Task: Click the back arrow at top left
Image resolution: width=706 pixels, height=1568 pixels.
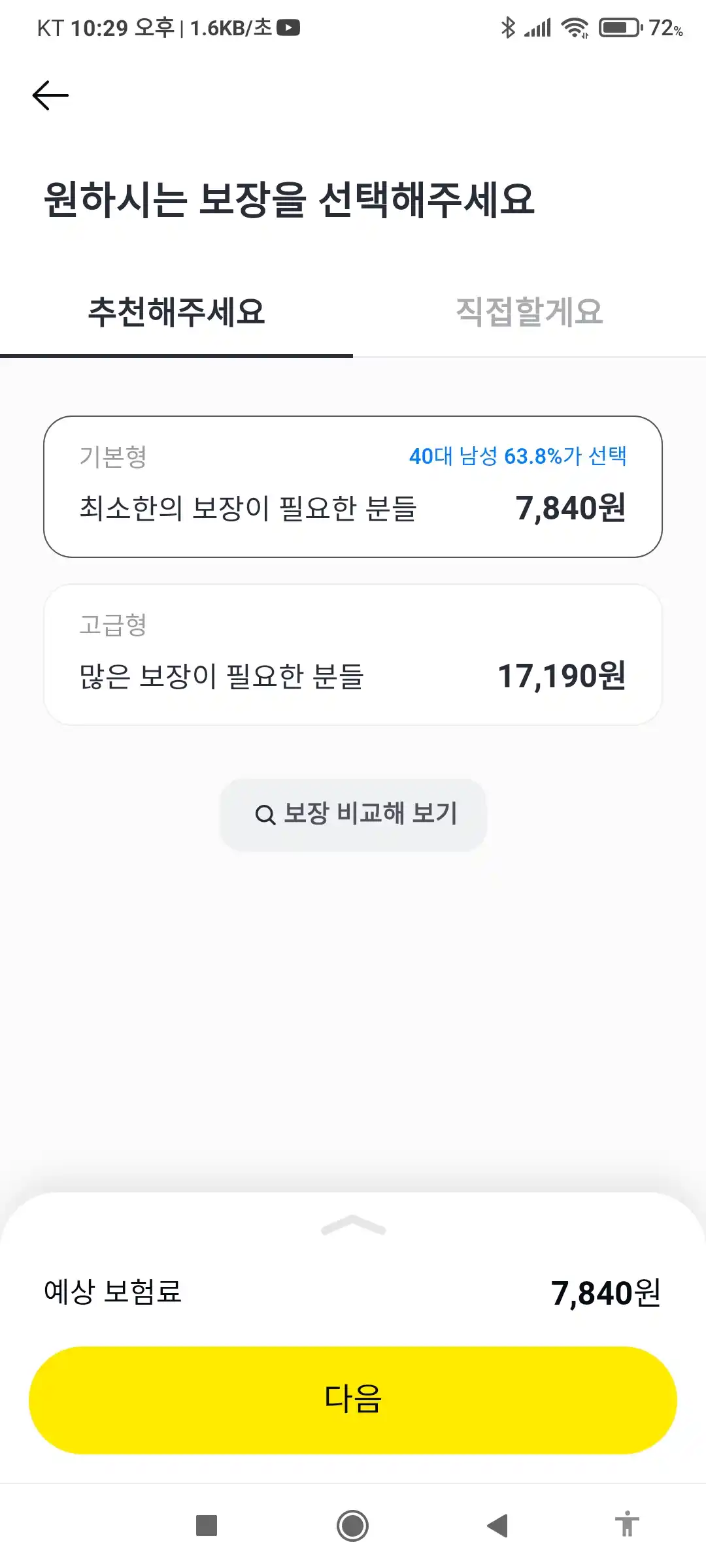Action: (x=51, y=95)
